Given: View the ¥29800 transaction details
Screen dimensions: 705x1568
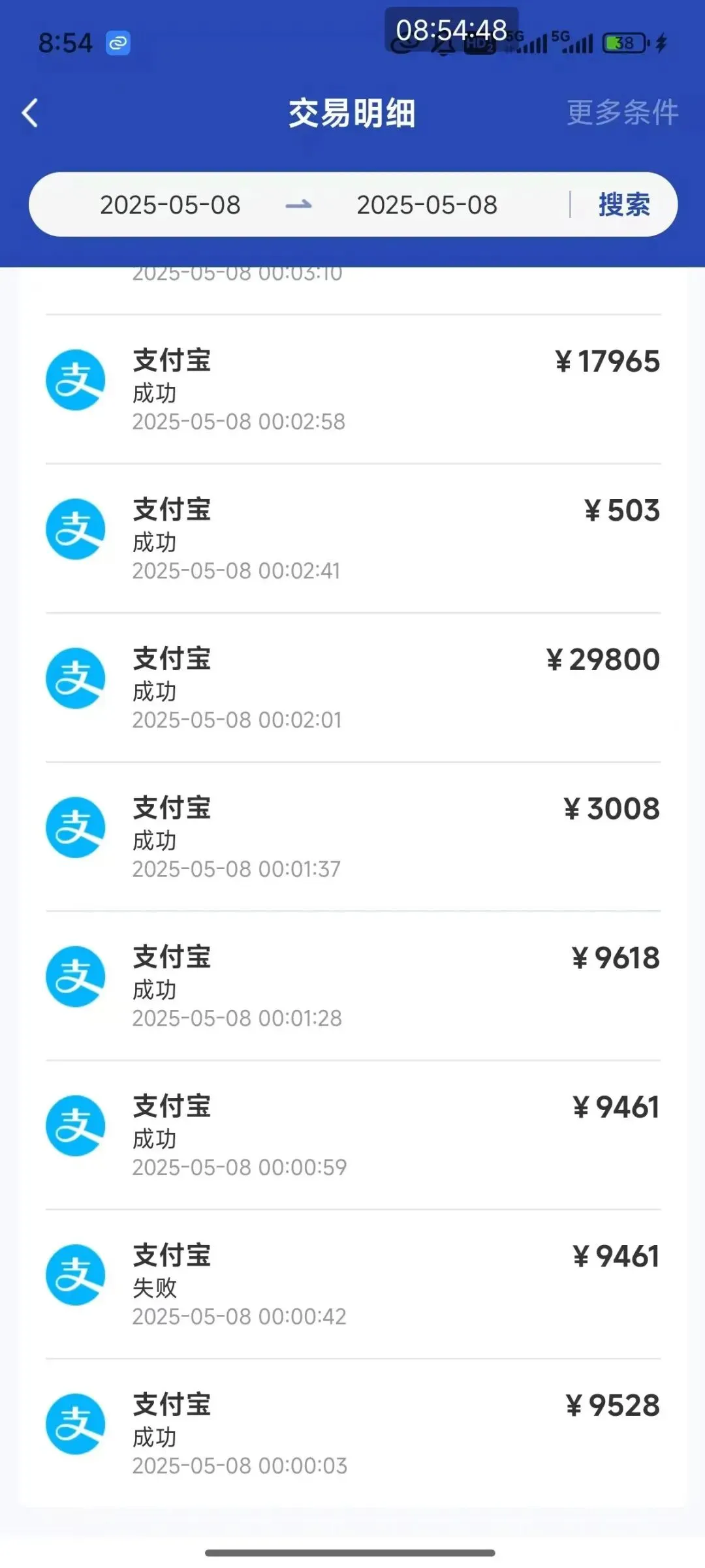Looking at the screenshot, I should (352, 688).
